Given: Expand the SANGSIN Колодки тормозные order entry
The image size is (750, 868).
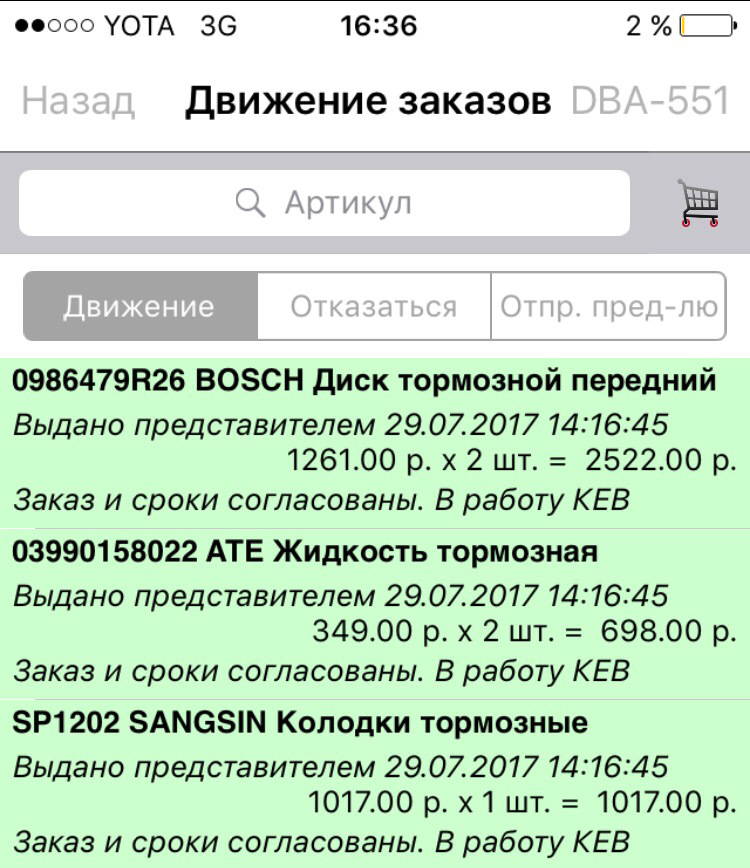Looking at the screenshot, I should 375,770.
